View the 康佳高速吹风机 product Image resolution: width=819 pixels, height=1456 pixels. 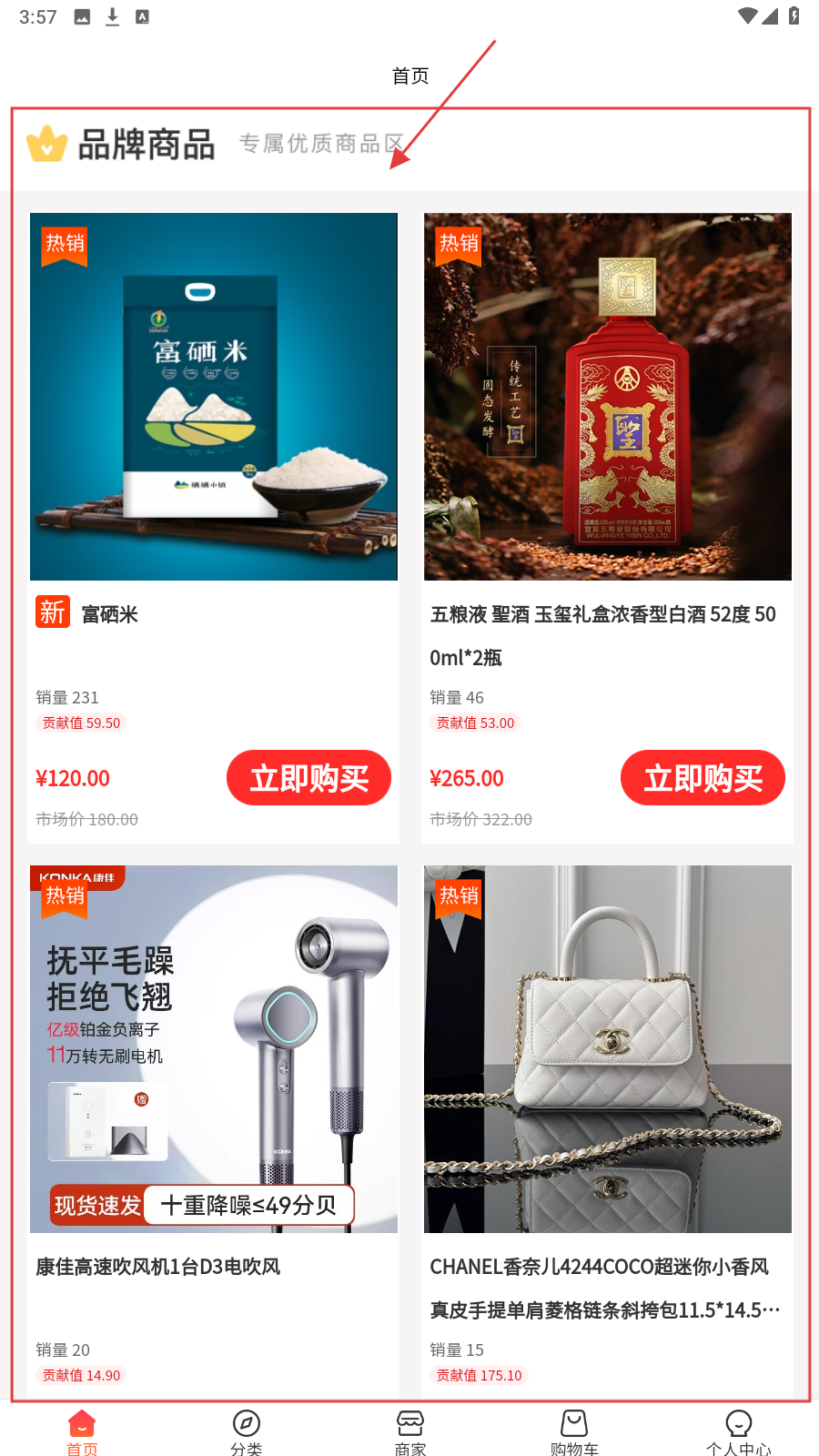tap(214, 1048)
